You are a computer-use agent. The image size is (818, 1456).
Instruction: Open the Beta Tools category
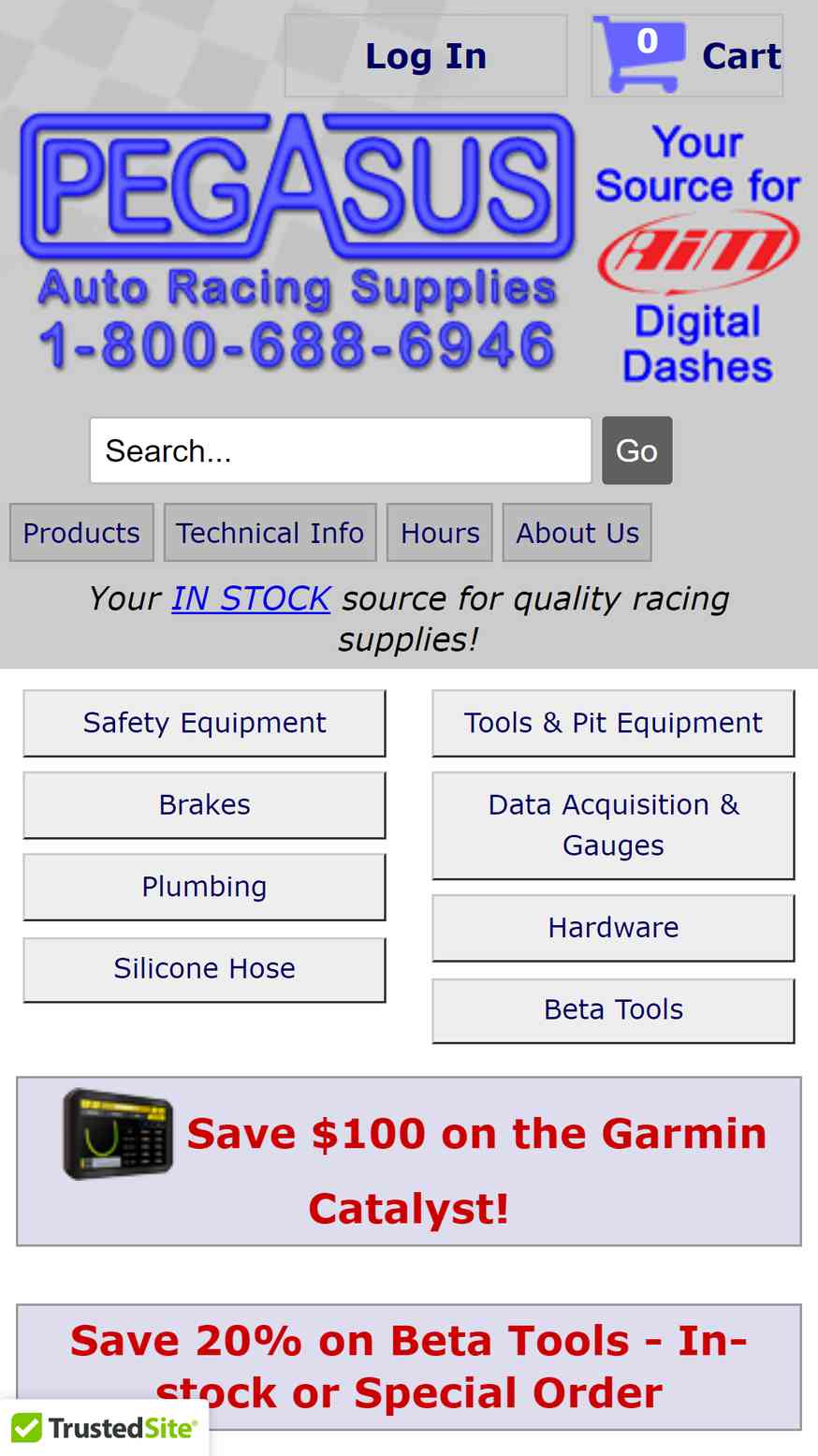tap(613, 1010)
